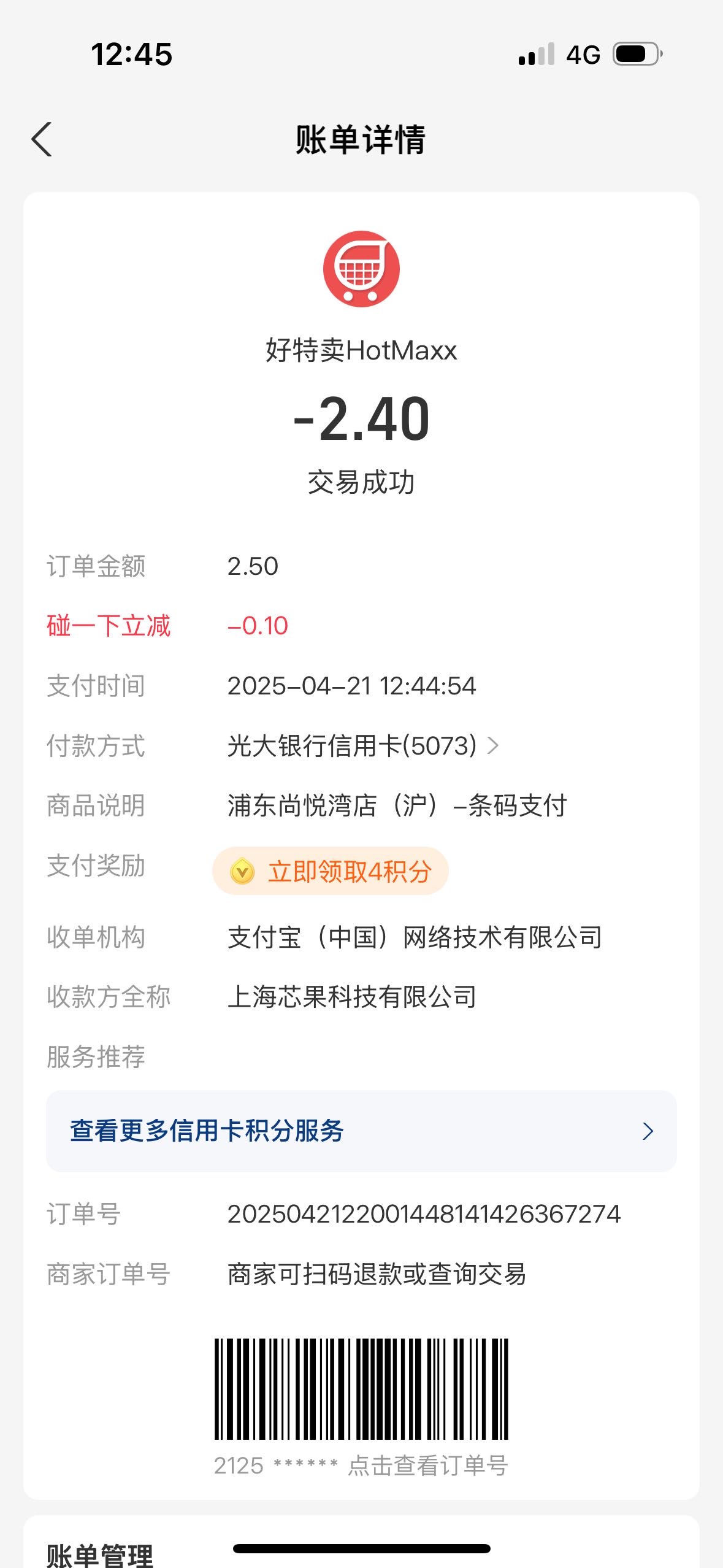The width and height of the screenshot is (723, 1568).
Task: Open 光大银行信用卡(5073) payment method details
Action: (x=363, y=746)
